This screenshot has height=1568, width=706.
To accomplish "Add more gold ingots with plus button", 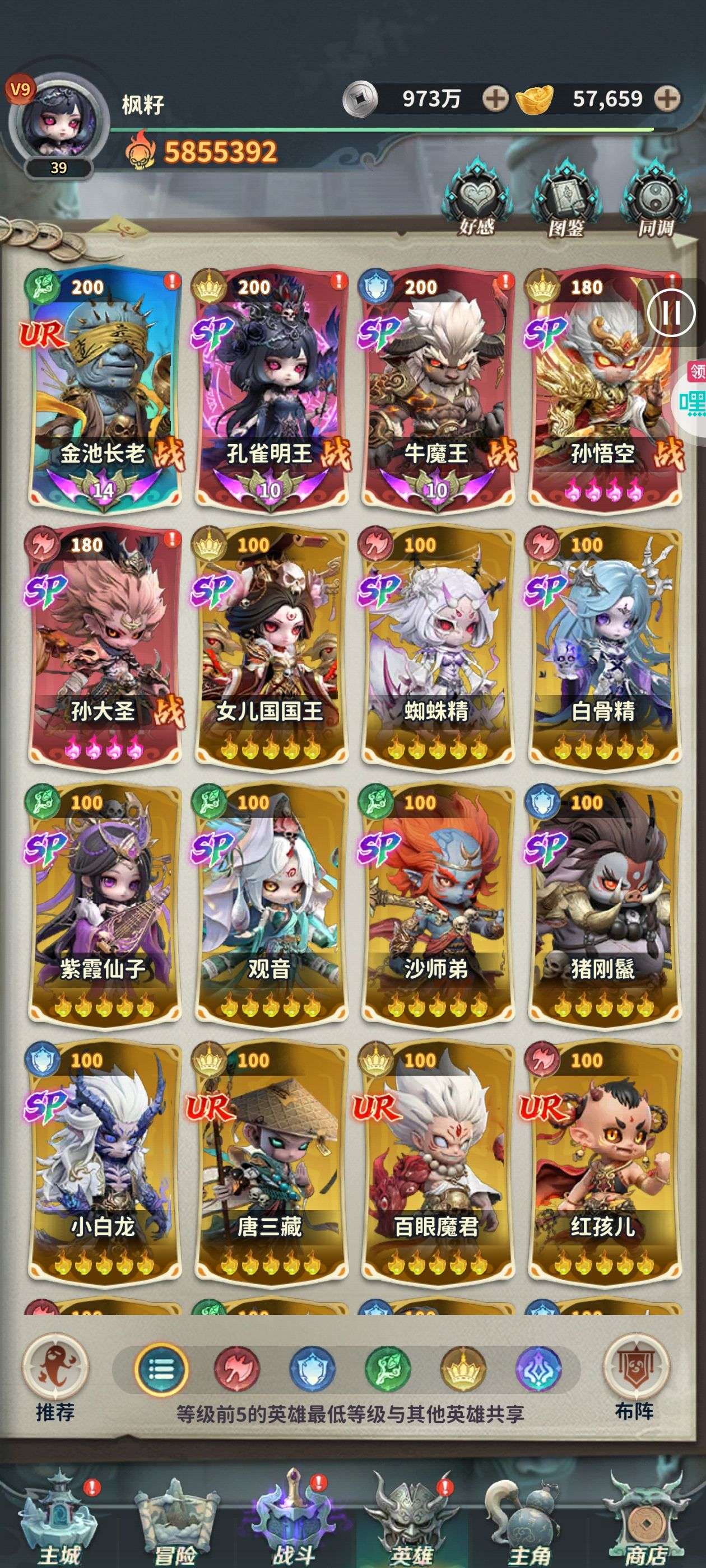I will click(x=667, y=99).
